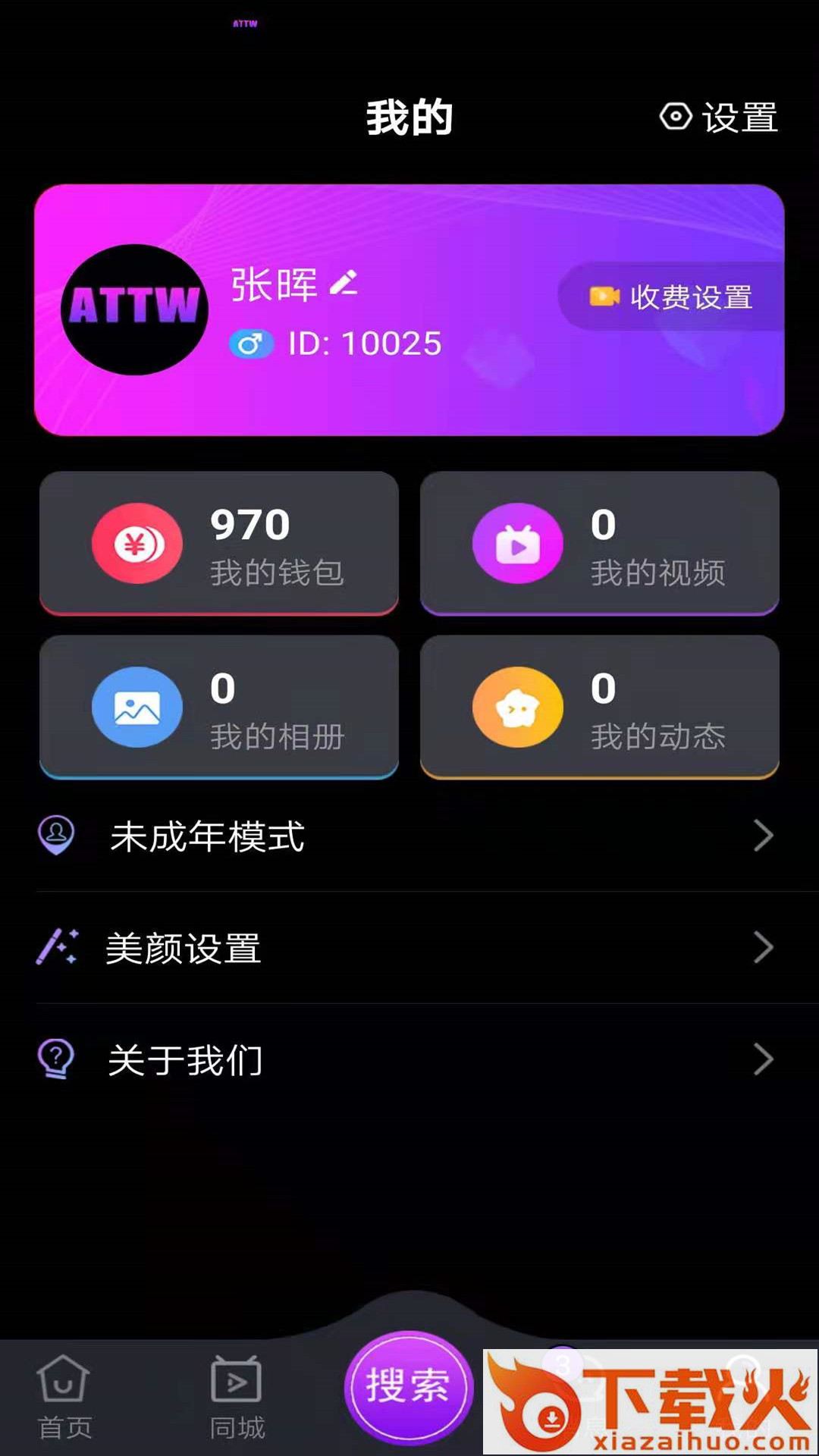
Task: Open the 我的动态 card
Action: [600, 707]
